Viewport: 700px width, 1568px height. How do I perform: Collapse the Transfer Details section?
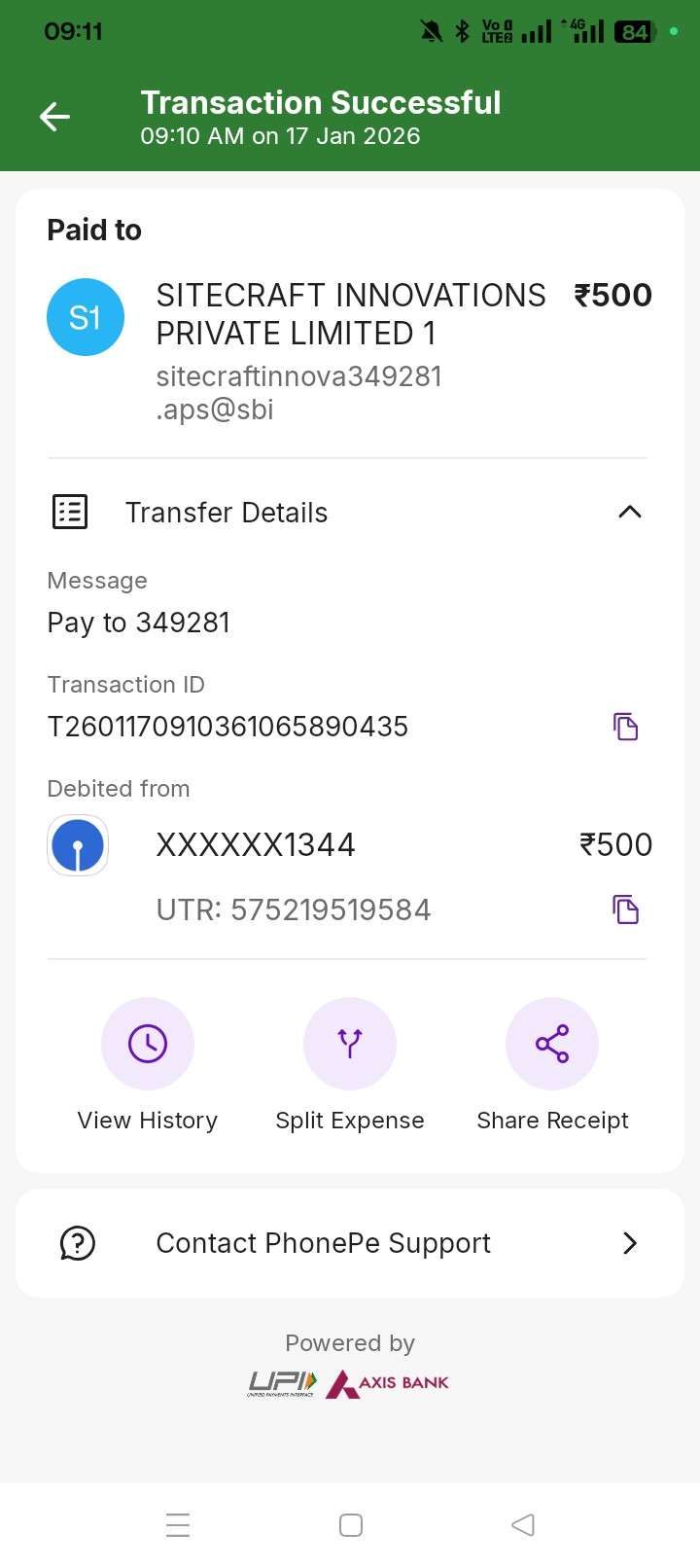pos(629,512)
